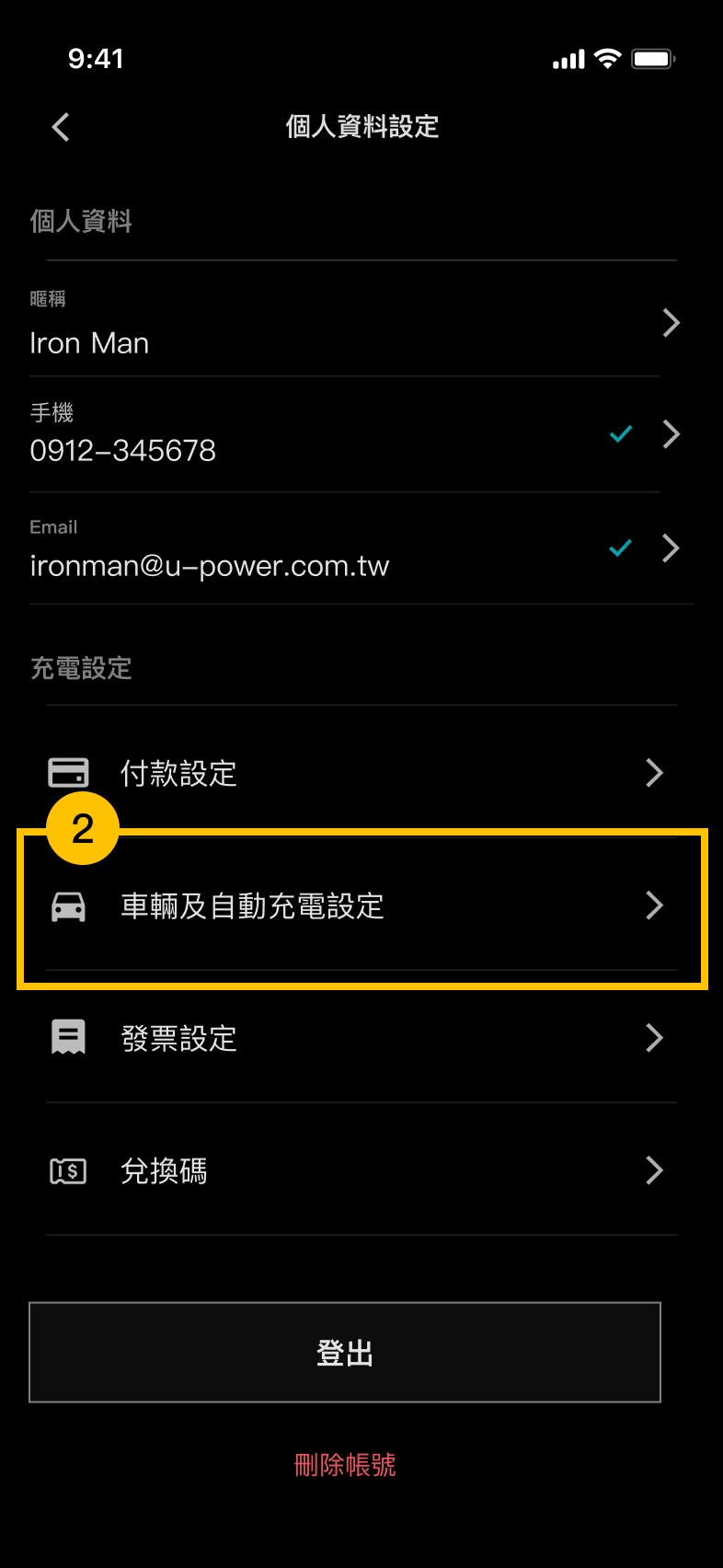The image size is (723, 1568).
Task: Open the 個人資料設定 title heading
Action: pyautogui.click(x=361, y=127)
